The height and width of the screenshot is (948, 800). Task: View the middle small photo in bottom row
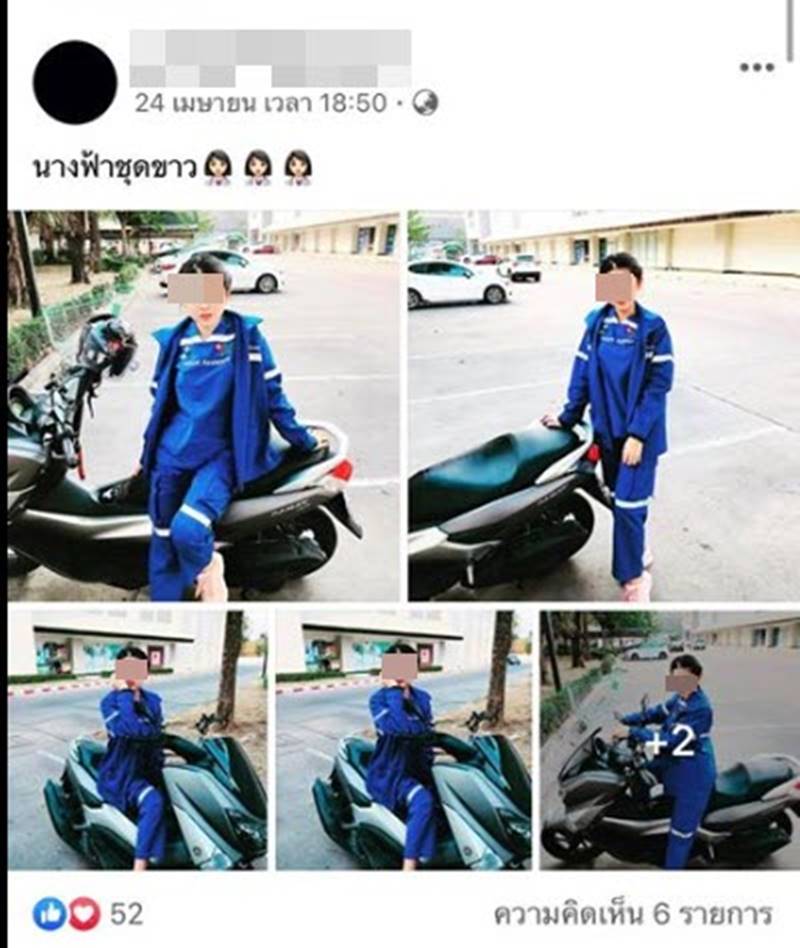[x=403, y=739]
